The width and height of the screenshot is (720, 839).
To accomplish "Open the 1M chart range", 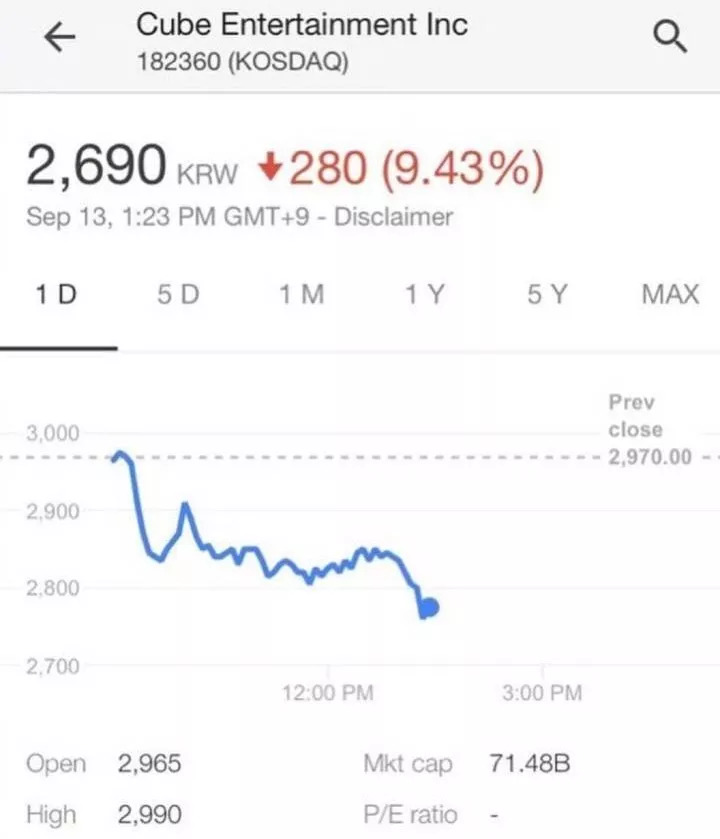I will coord(300,294).
